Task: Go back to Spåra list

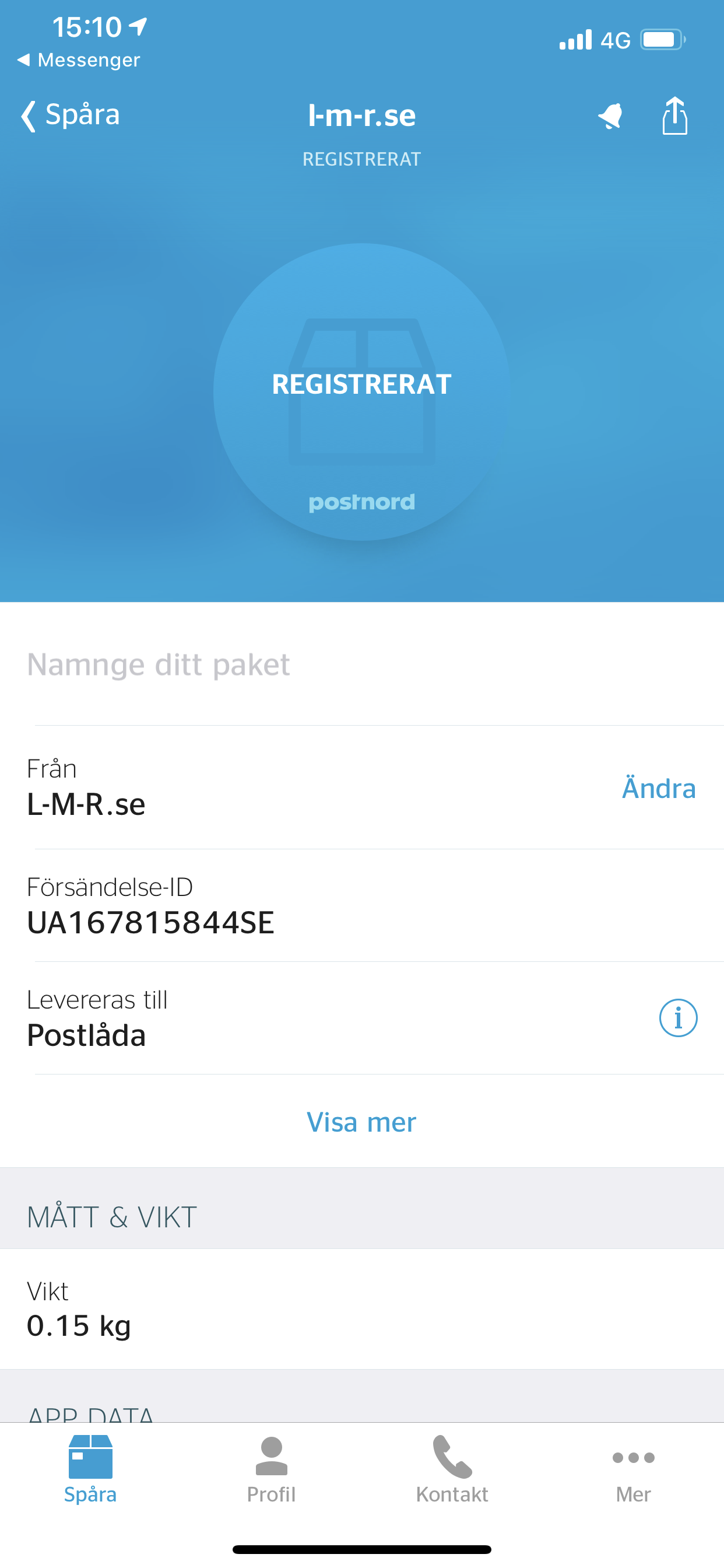Action: pos(70,115)
